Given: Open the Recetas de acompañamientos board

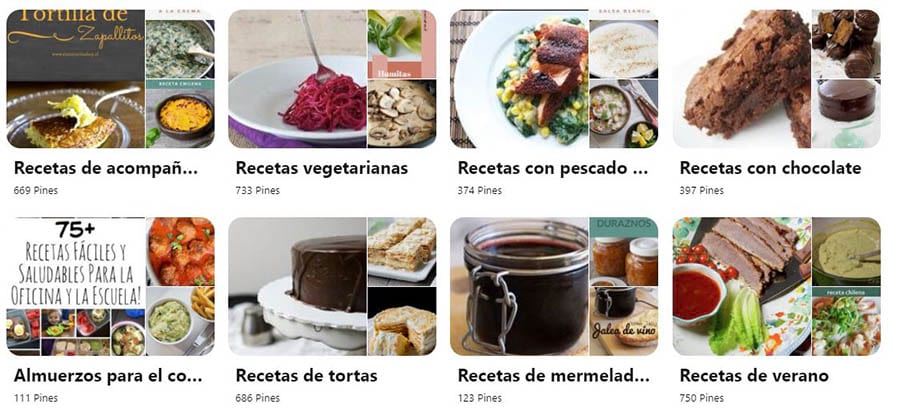Looking at the screenshot, I should (x=110, y=80).
